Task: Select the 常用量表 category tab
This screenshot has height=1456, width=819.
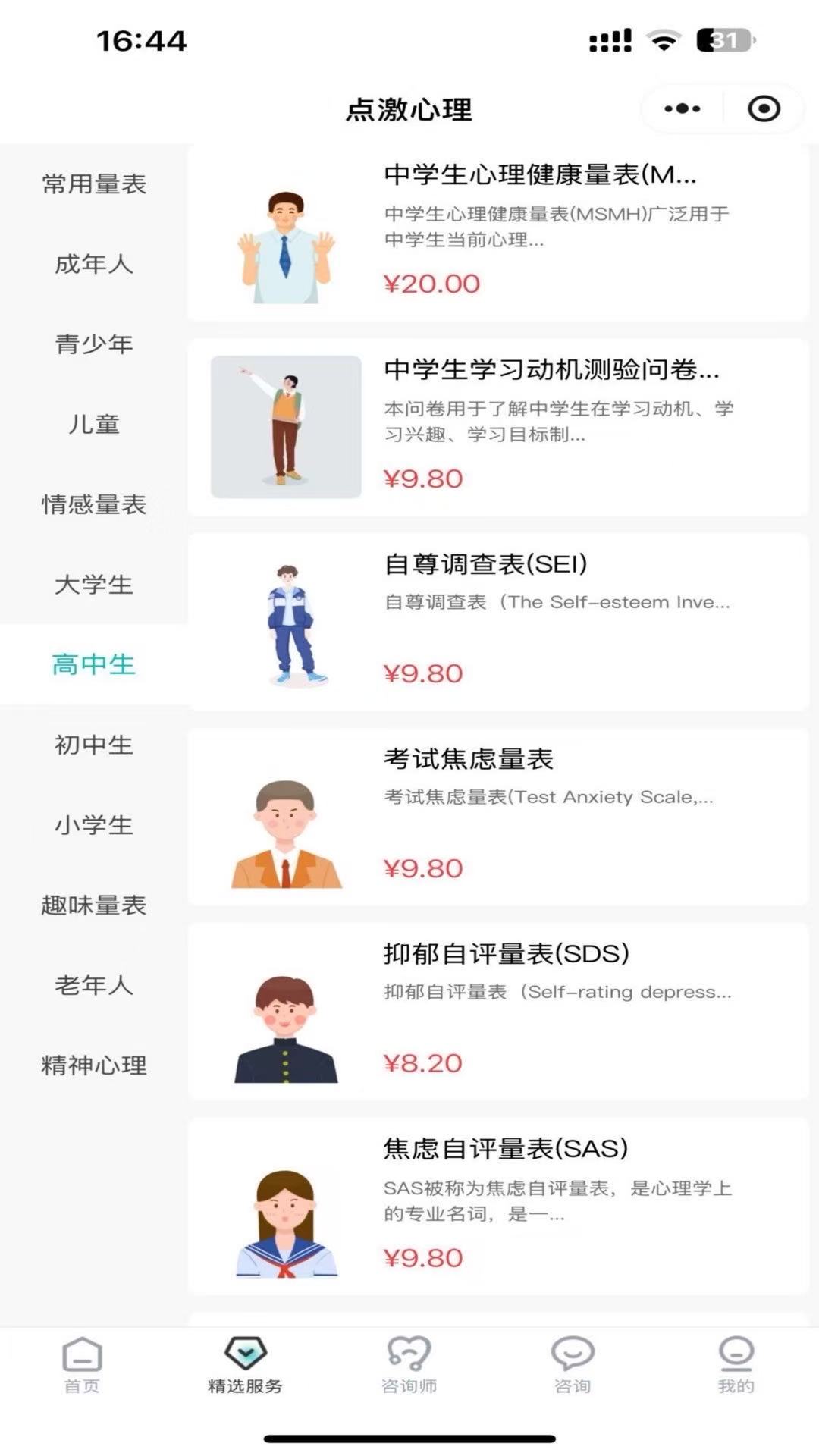Action: point(95,184)
